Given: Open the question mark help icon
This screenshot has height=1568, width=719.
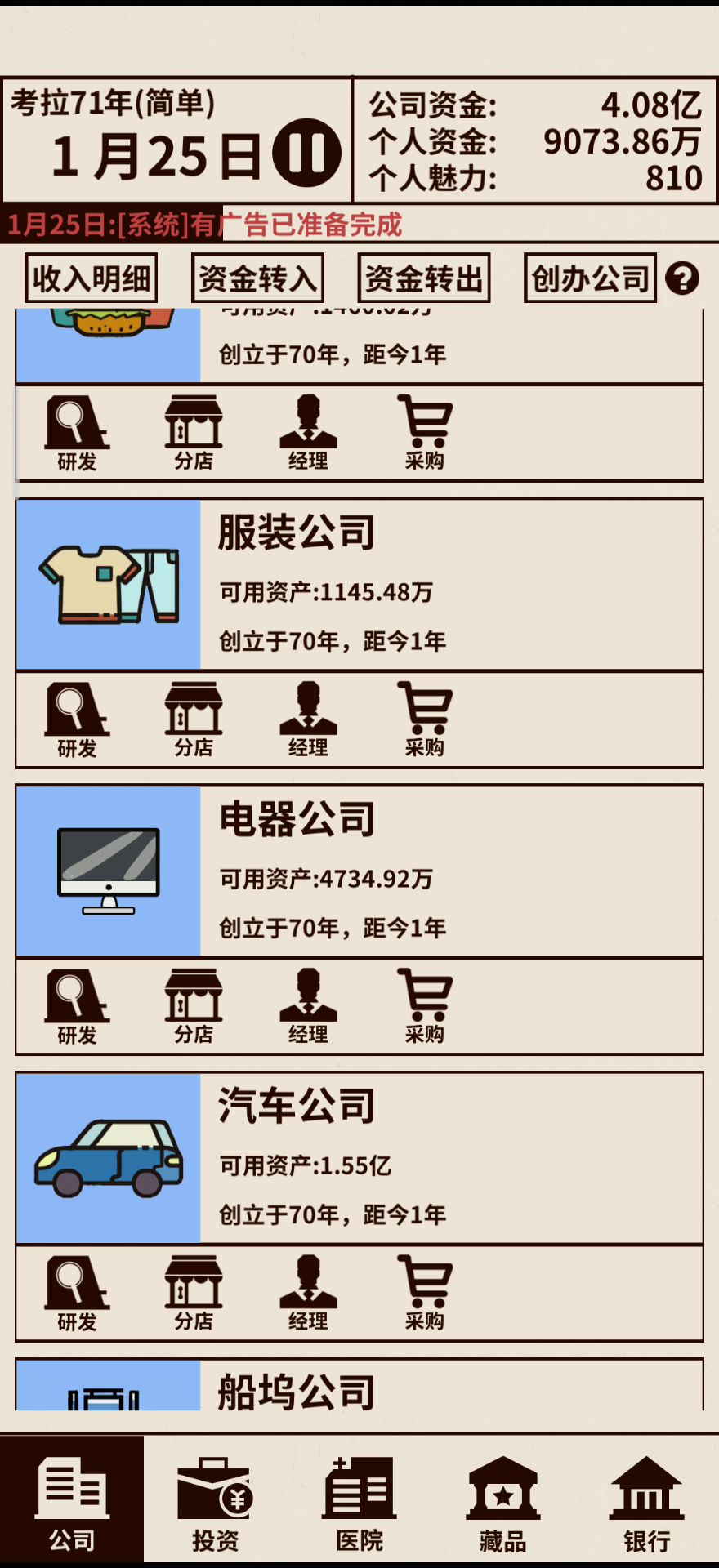Looking at the screenshot, I should coord(681,278).
